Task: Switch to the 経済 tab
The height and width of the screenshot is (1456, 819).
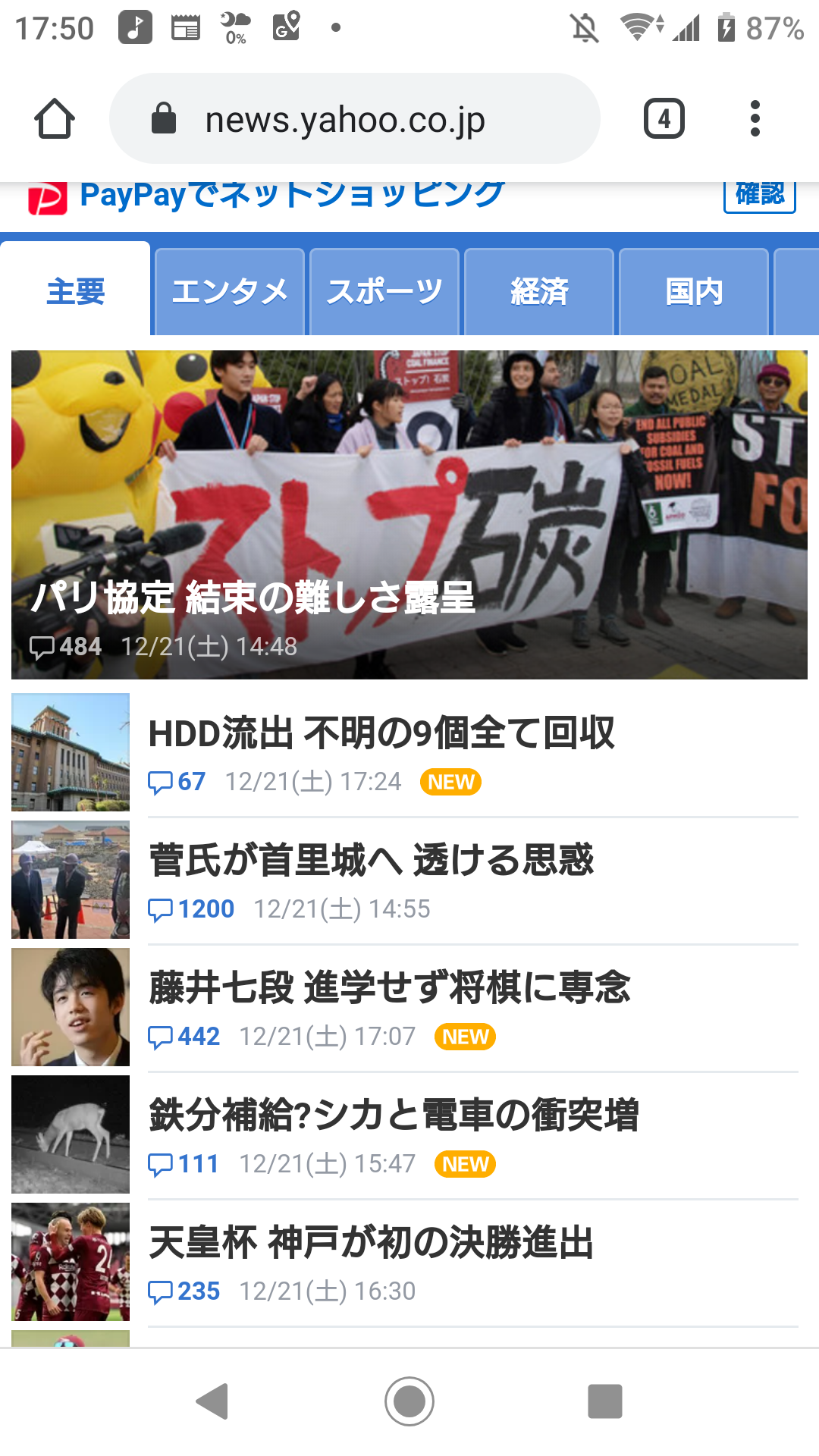Action: point(539,291)
